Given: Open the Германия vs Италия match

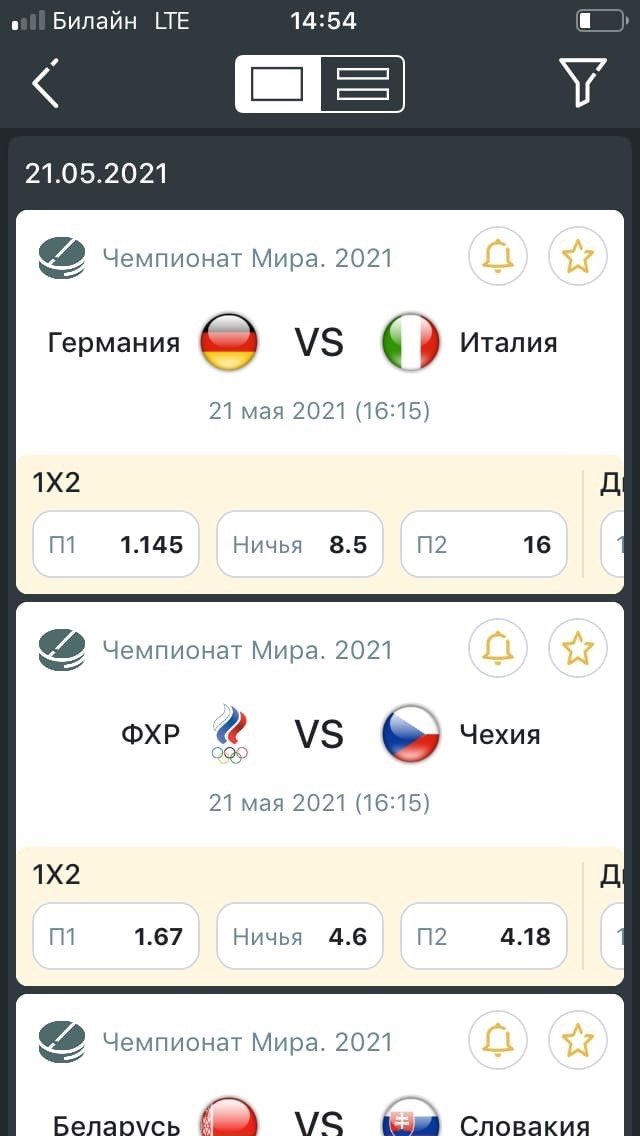Looking at the screenshot, I should tap(319, 343).
